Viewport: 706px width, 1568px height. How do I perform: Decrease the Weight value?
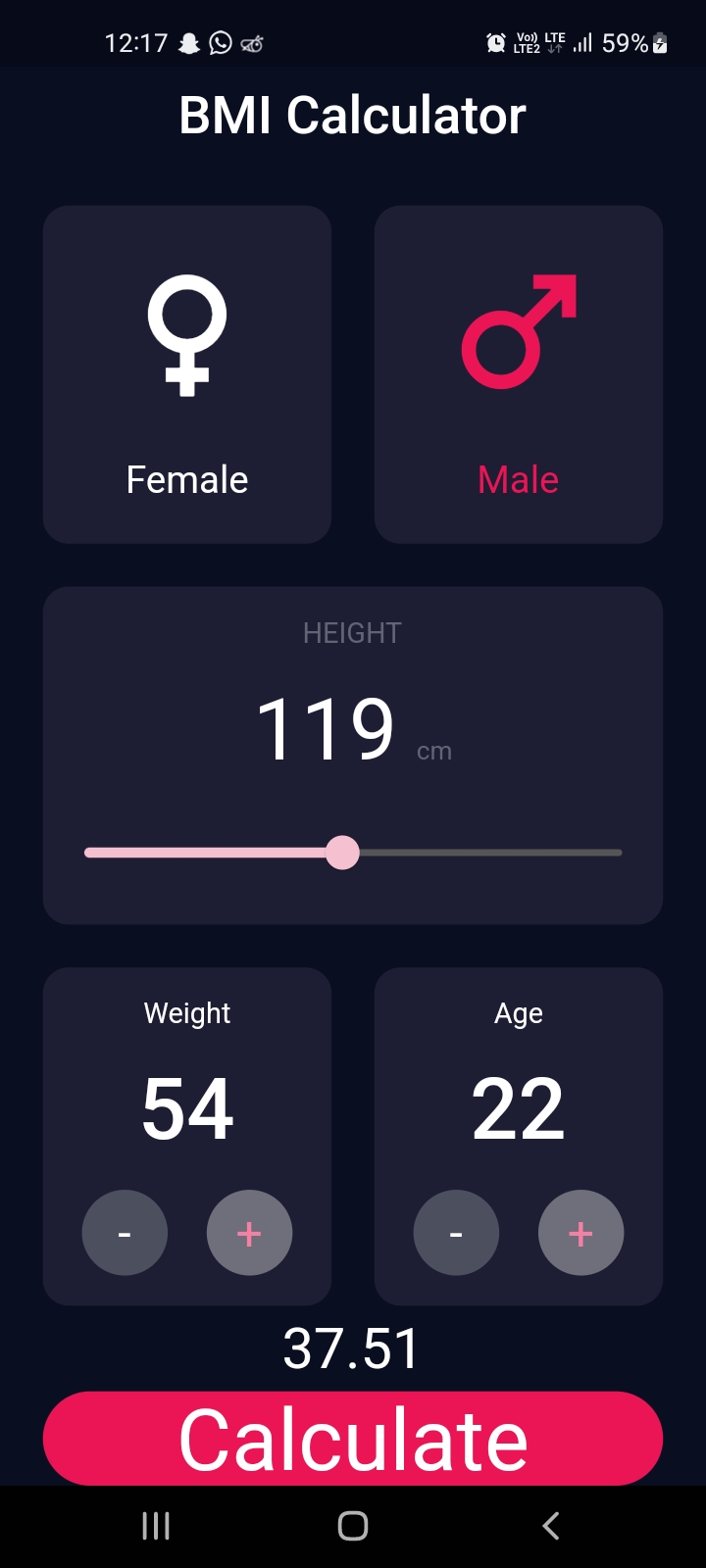tap(125, 1233)
